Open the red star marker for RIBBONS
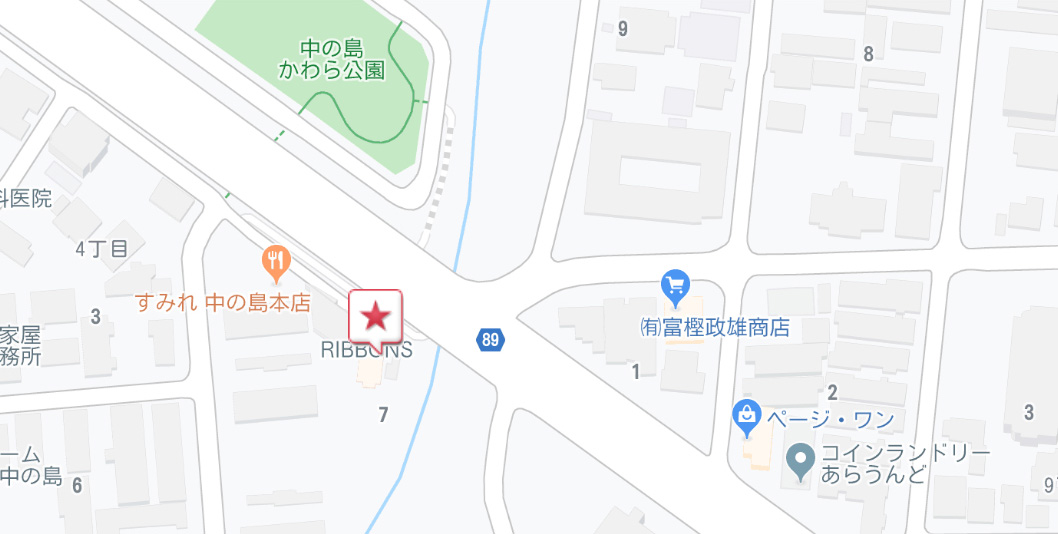Screen dimensions: 1058x534 [375, 317]
